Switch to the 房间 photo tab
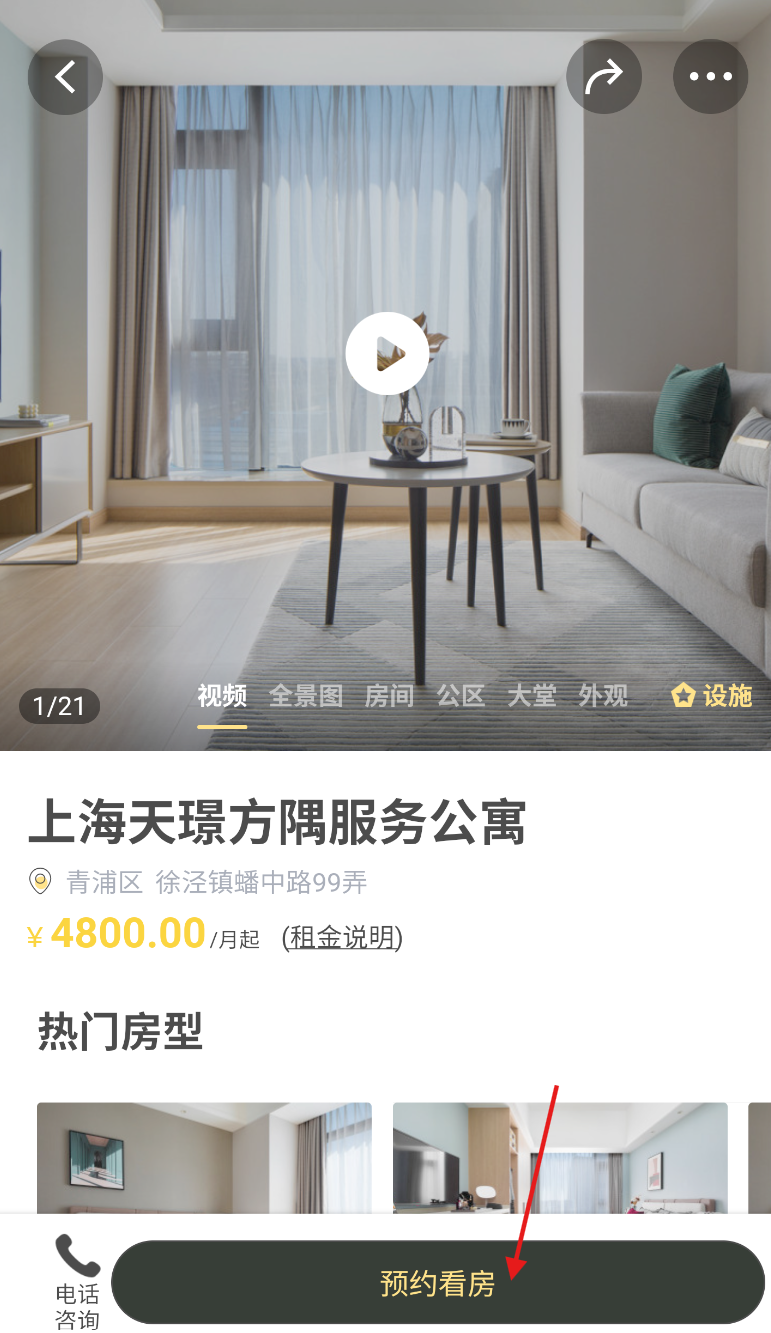Screen dimensions: 771x1333 [389, 696]
